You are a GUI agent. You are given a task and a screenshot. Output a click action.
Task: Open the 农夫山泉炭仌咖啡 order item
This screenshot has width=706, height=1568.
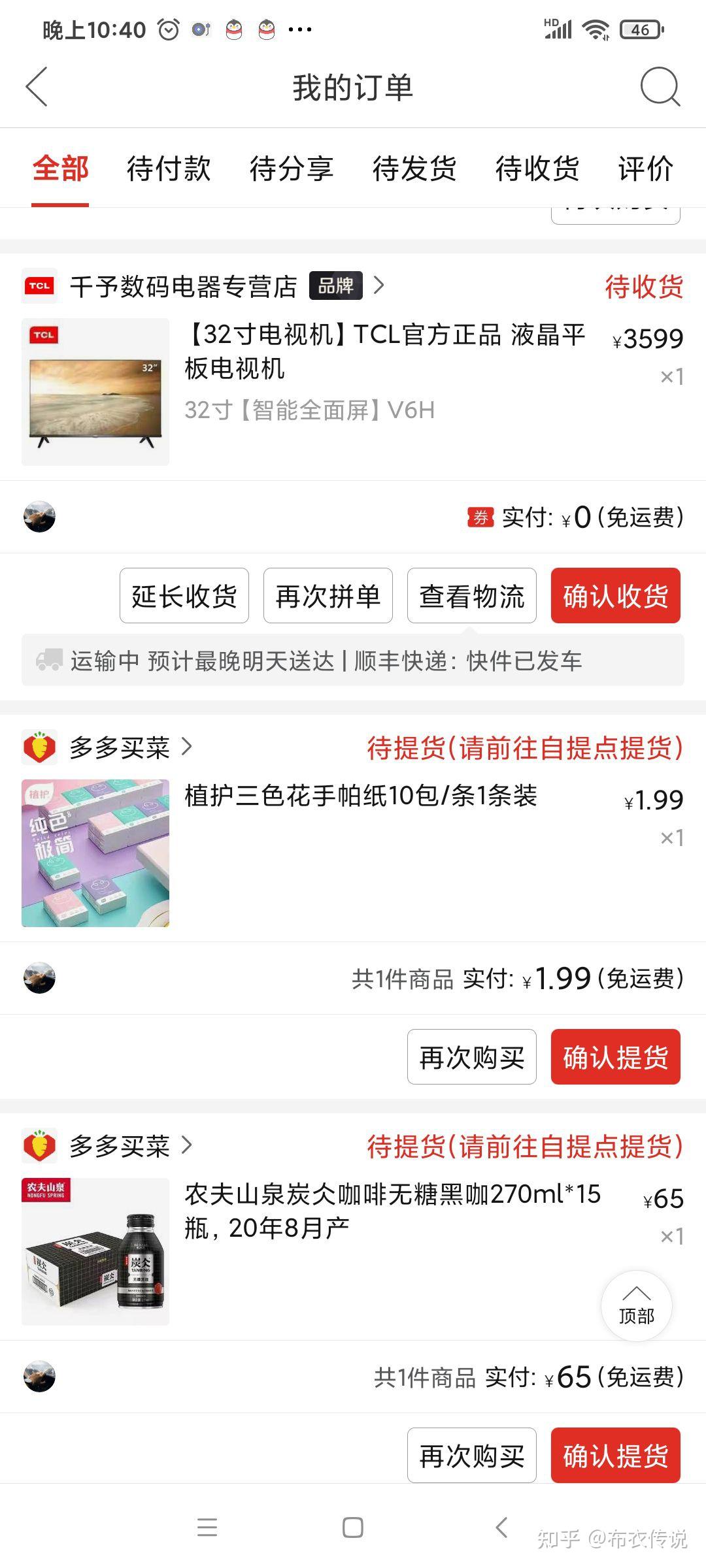353,1252
